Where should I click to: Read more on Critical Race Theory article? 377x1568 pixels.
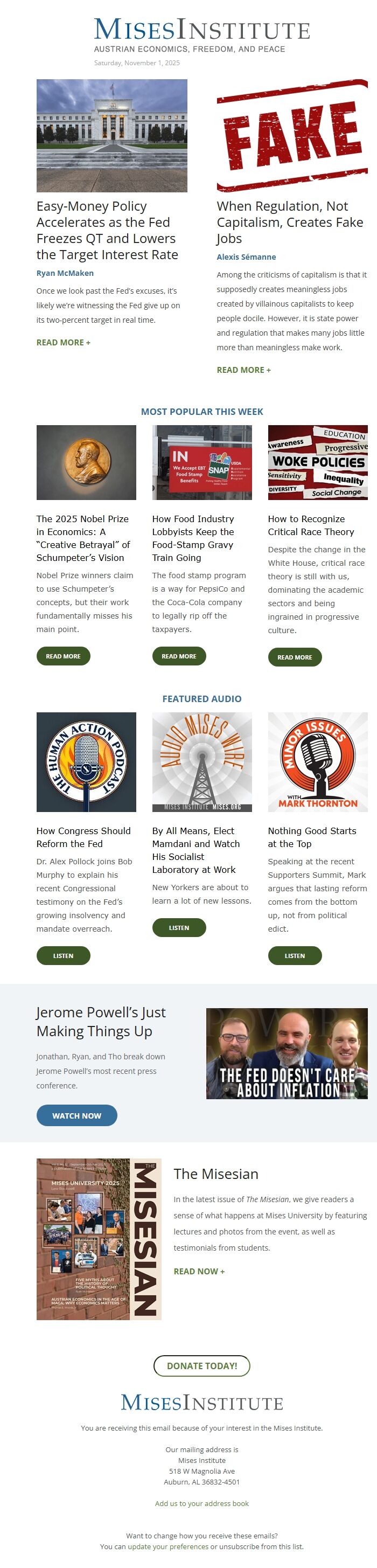[294, 657]
